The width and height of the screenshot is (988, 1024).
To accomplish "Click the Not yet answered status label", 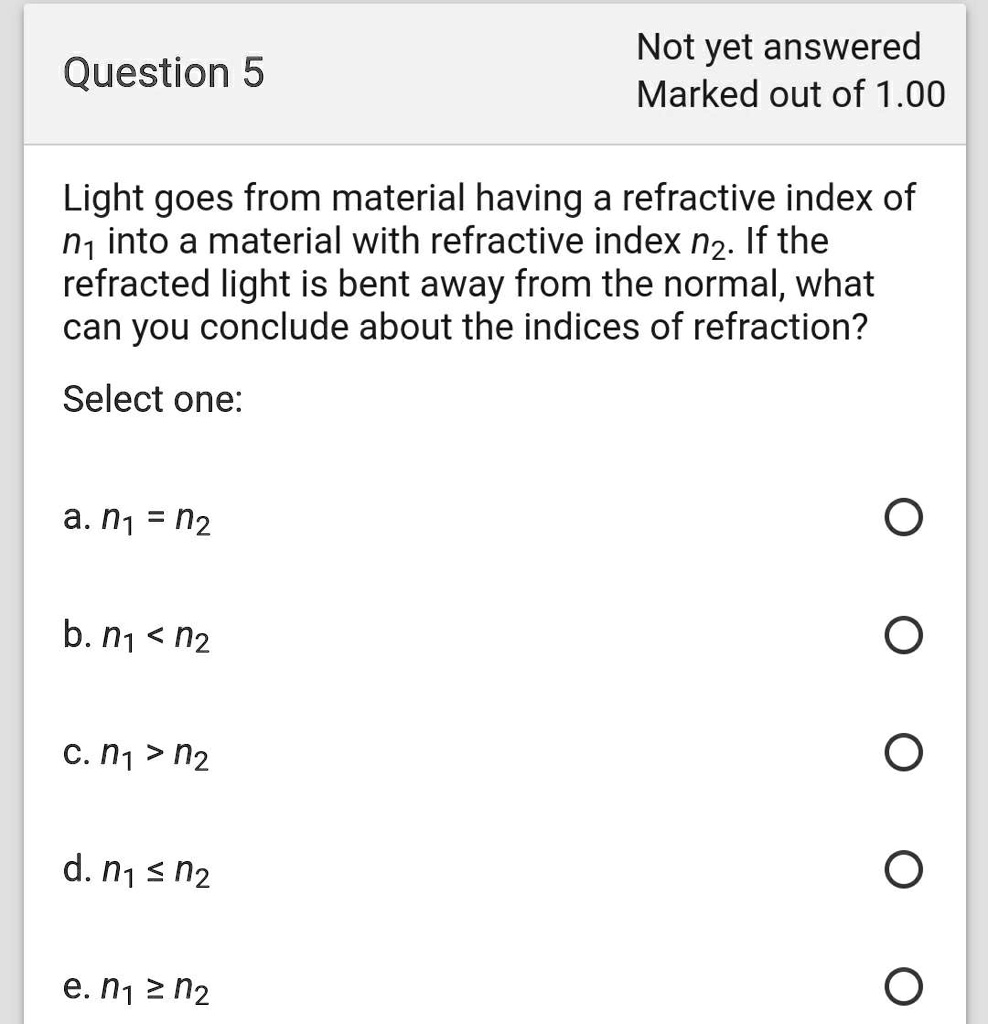I will pos(779,46).
